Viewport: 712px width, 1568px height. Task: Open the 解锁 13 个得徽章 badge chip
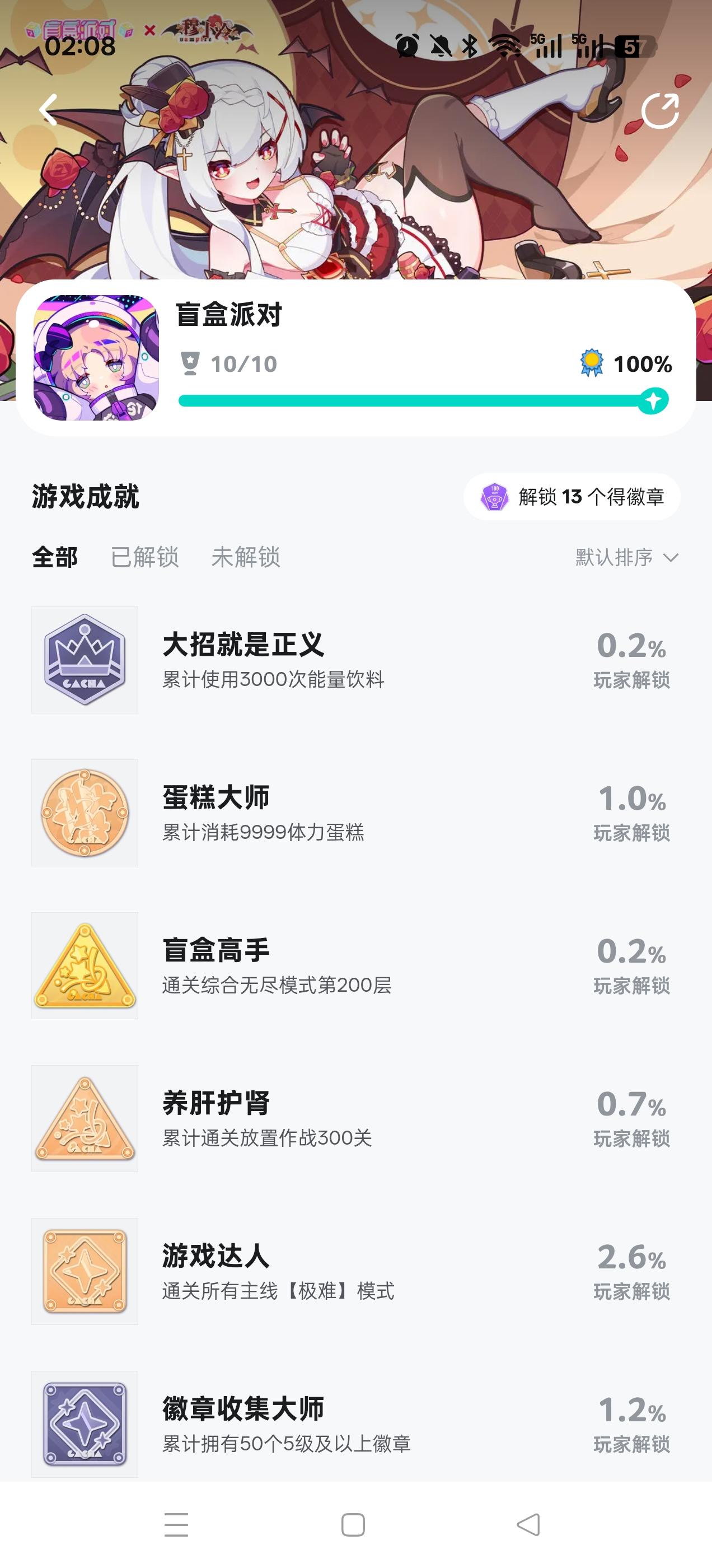tap(572, 497)
